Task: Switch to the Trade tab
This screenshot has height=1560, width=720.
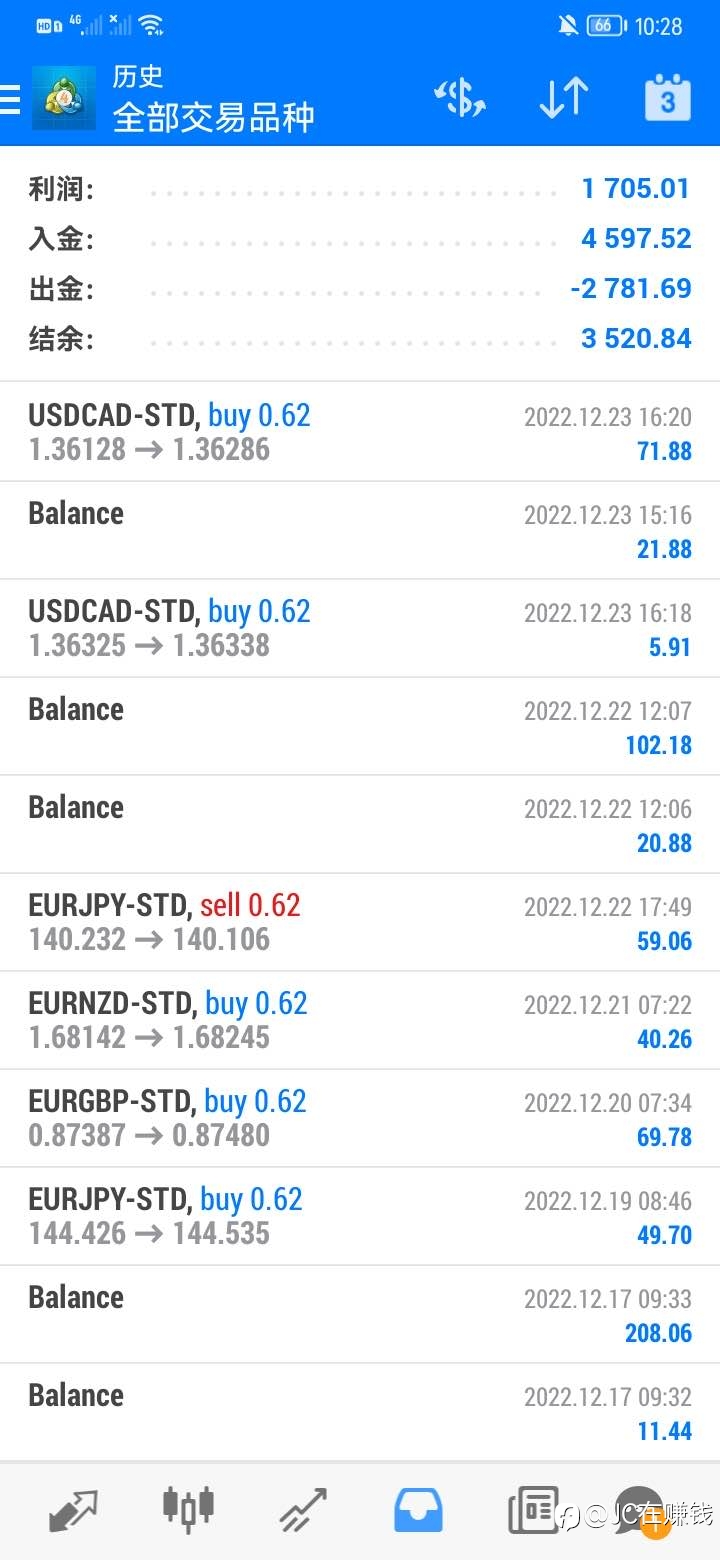Action: [x=303, y=1510]
